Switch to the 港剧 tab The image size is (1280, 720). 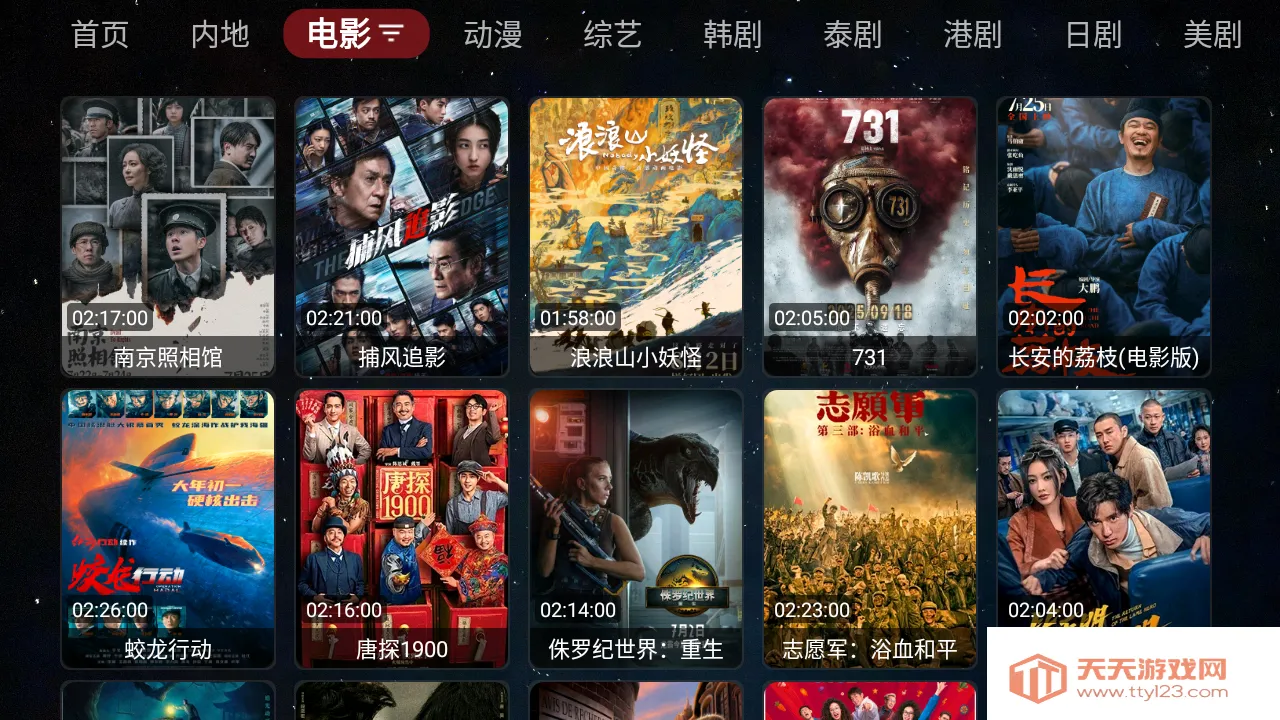click(972, 35)
